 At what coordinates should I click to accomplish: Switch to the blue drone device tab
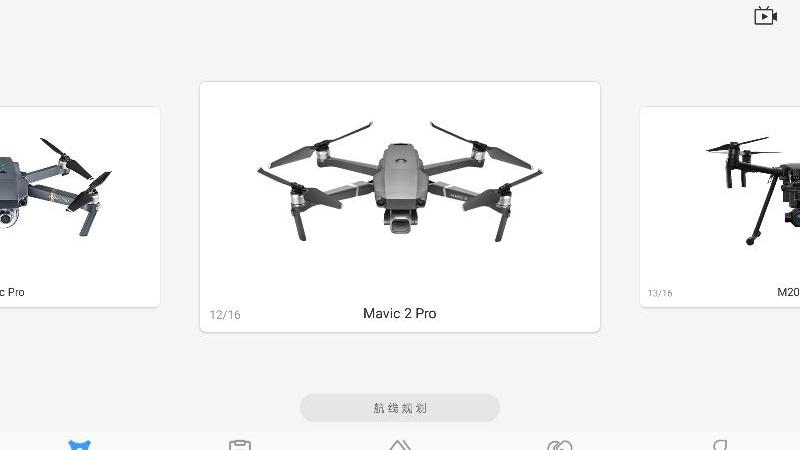click(x=80, y=445)
